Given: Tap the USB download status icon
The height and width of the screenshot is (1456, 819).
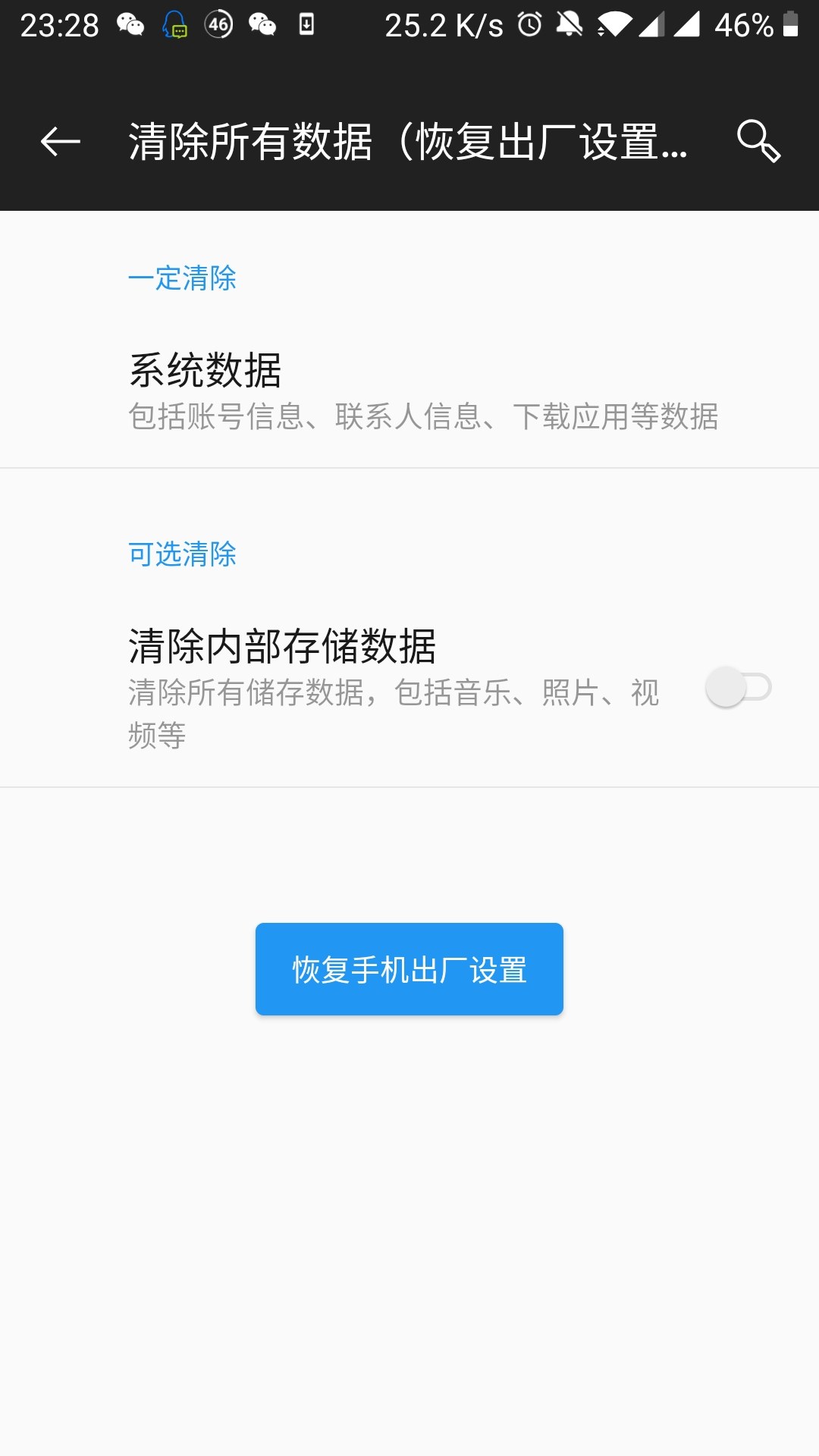Looking at the screenshot, I should [x=307, y=26].
